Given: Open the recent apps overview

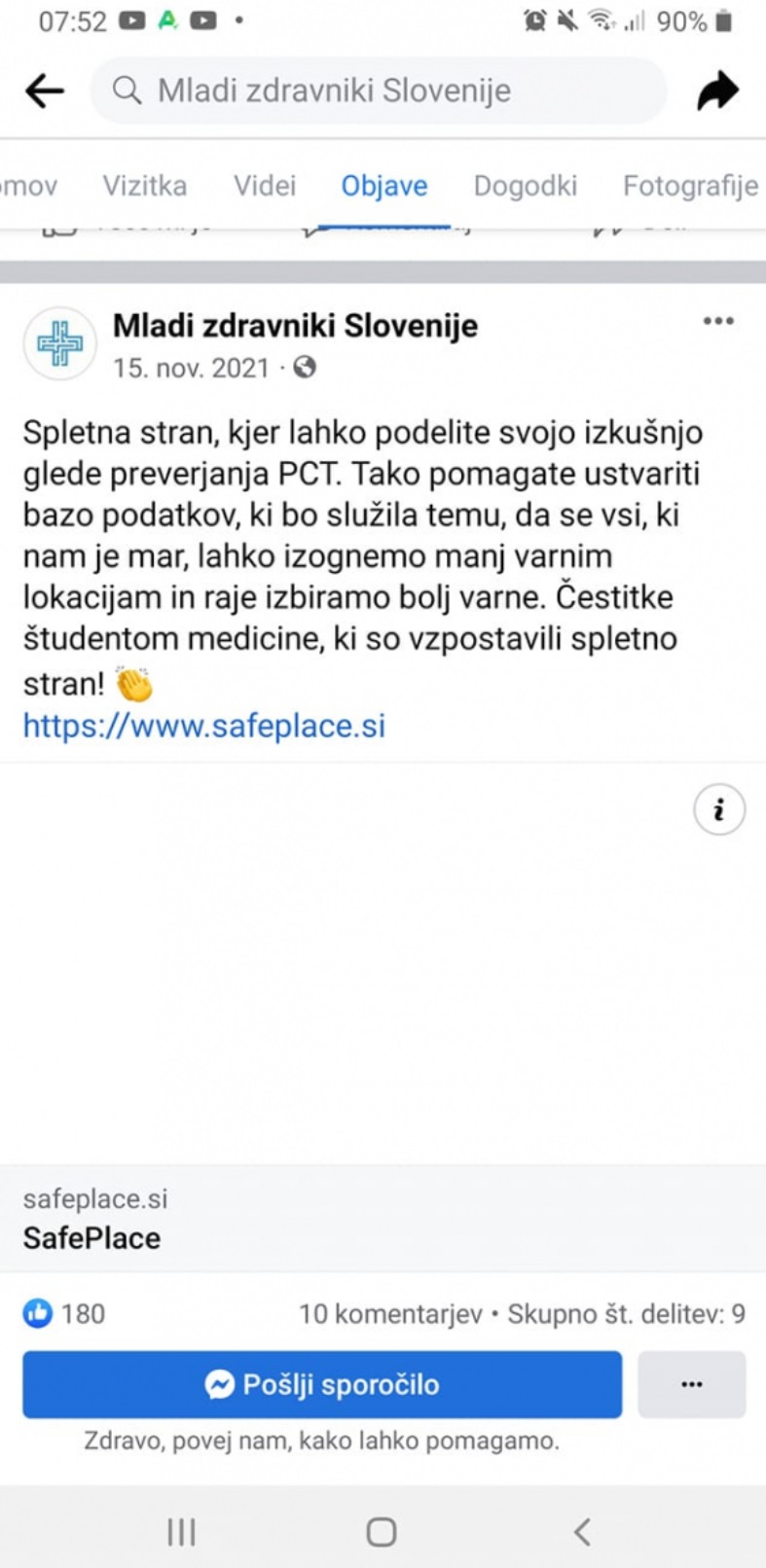Looking at the screenshot, I should coord(181,1532).
